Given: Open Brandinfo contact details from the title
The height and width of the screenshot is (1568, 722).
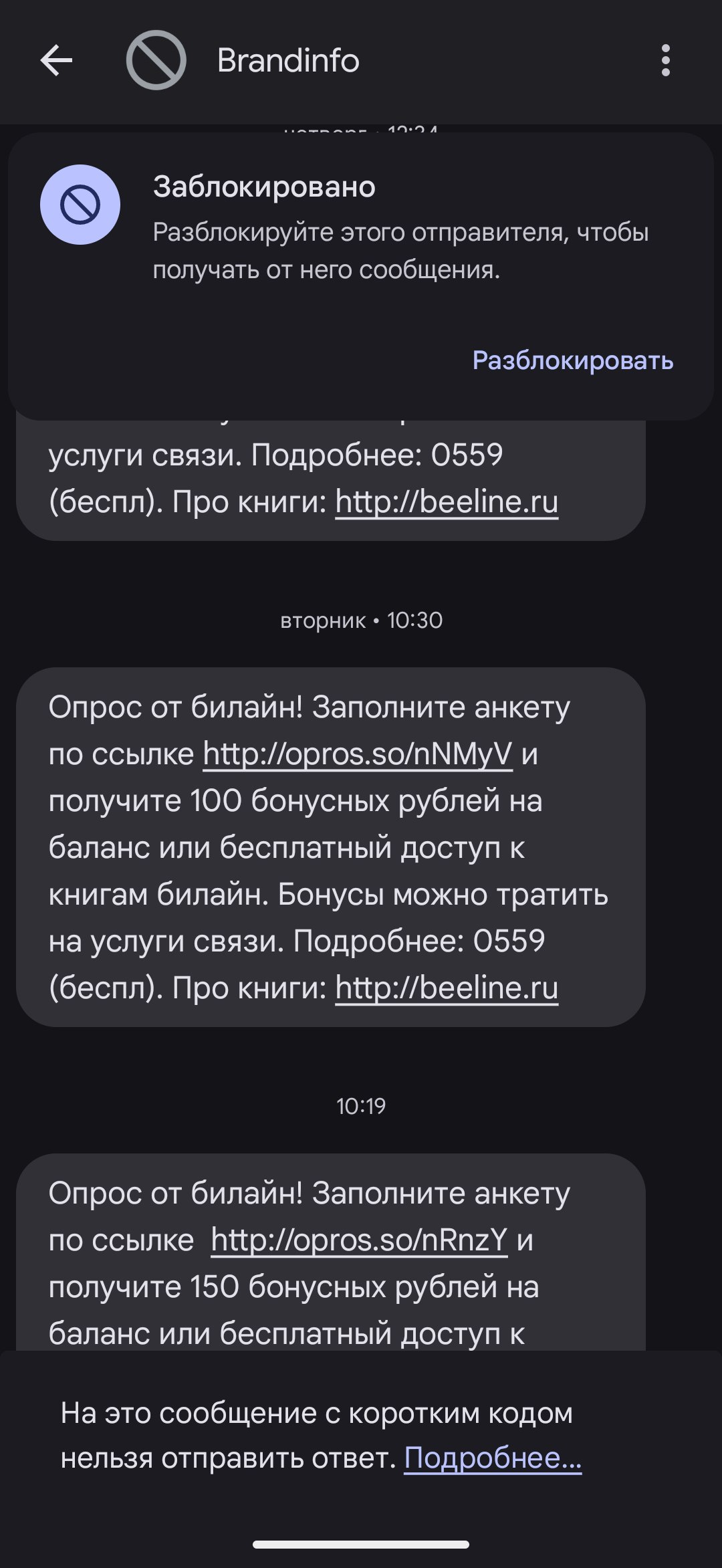Looking at the screenshot, I should [x=288, y=61].
